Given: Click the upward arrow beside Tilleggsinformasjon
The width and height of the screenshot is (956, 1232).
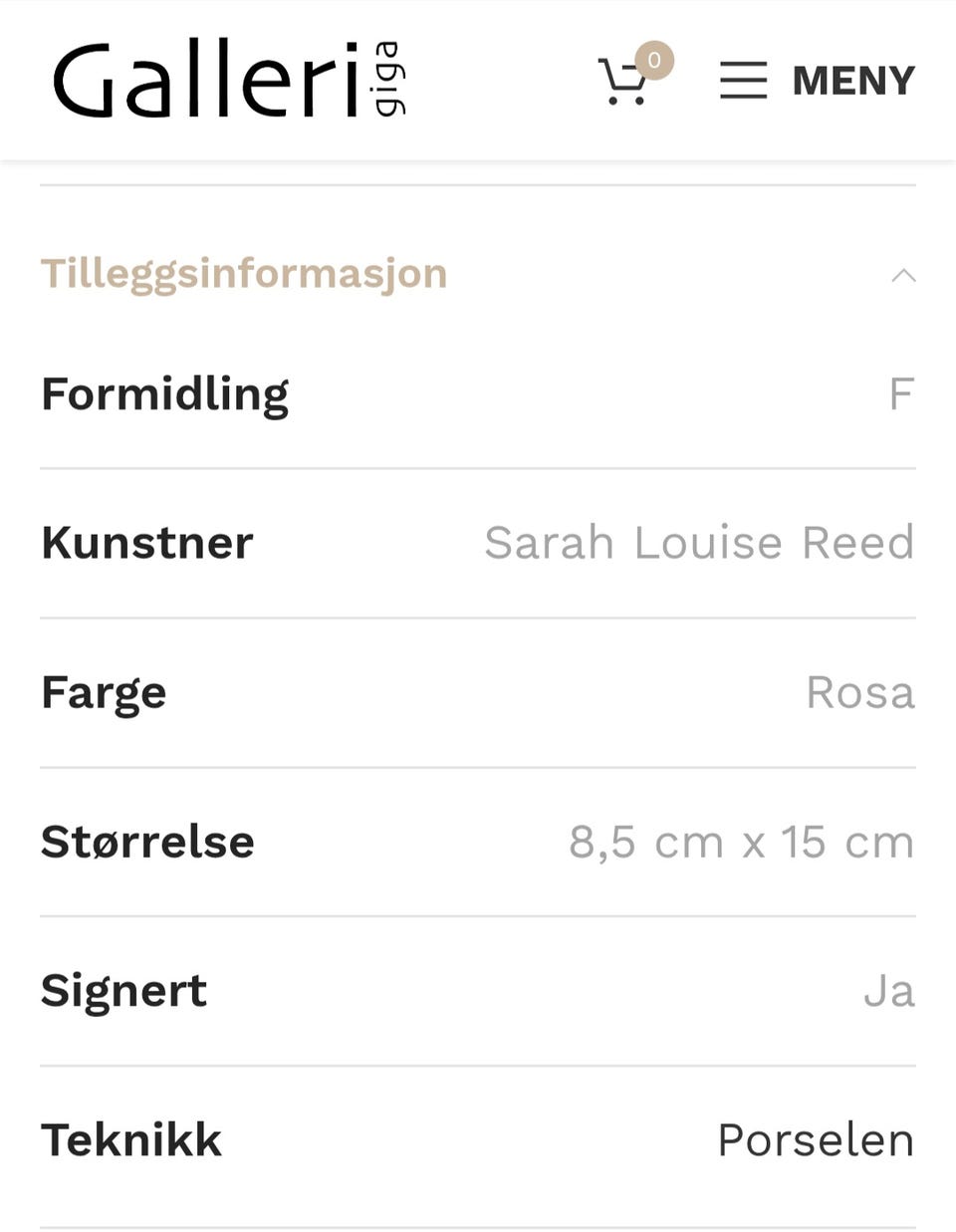Looking at the screenshot, I should (902, 275).
